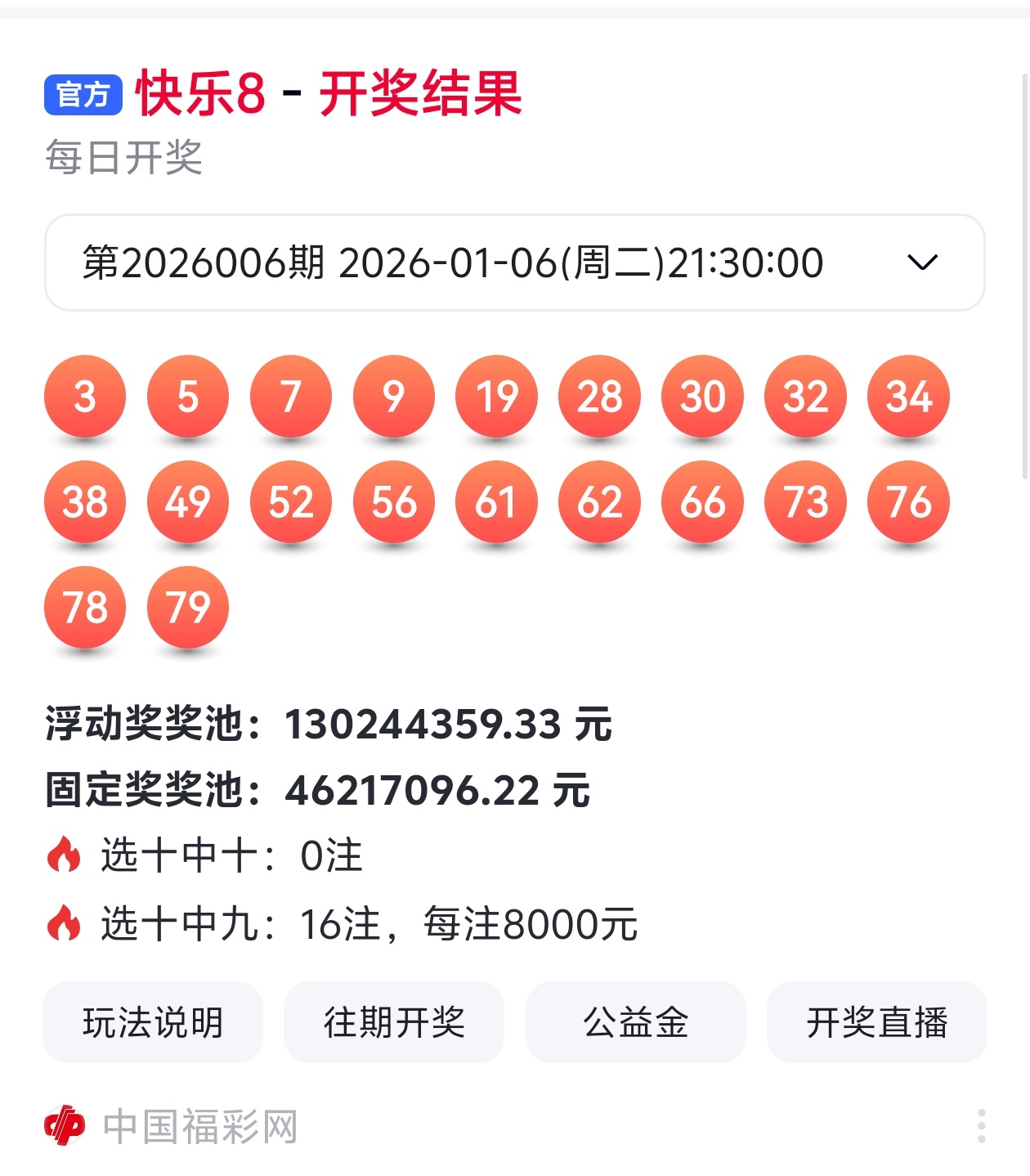1030x1176 pixels.
Task: Open the 玩法说明 rules button
Action: (153, 1022)
